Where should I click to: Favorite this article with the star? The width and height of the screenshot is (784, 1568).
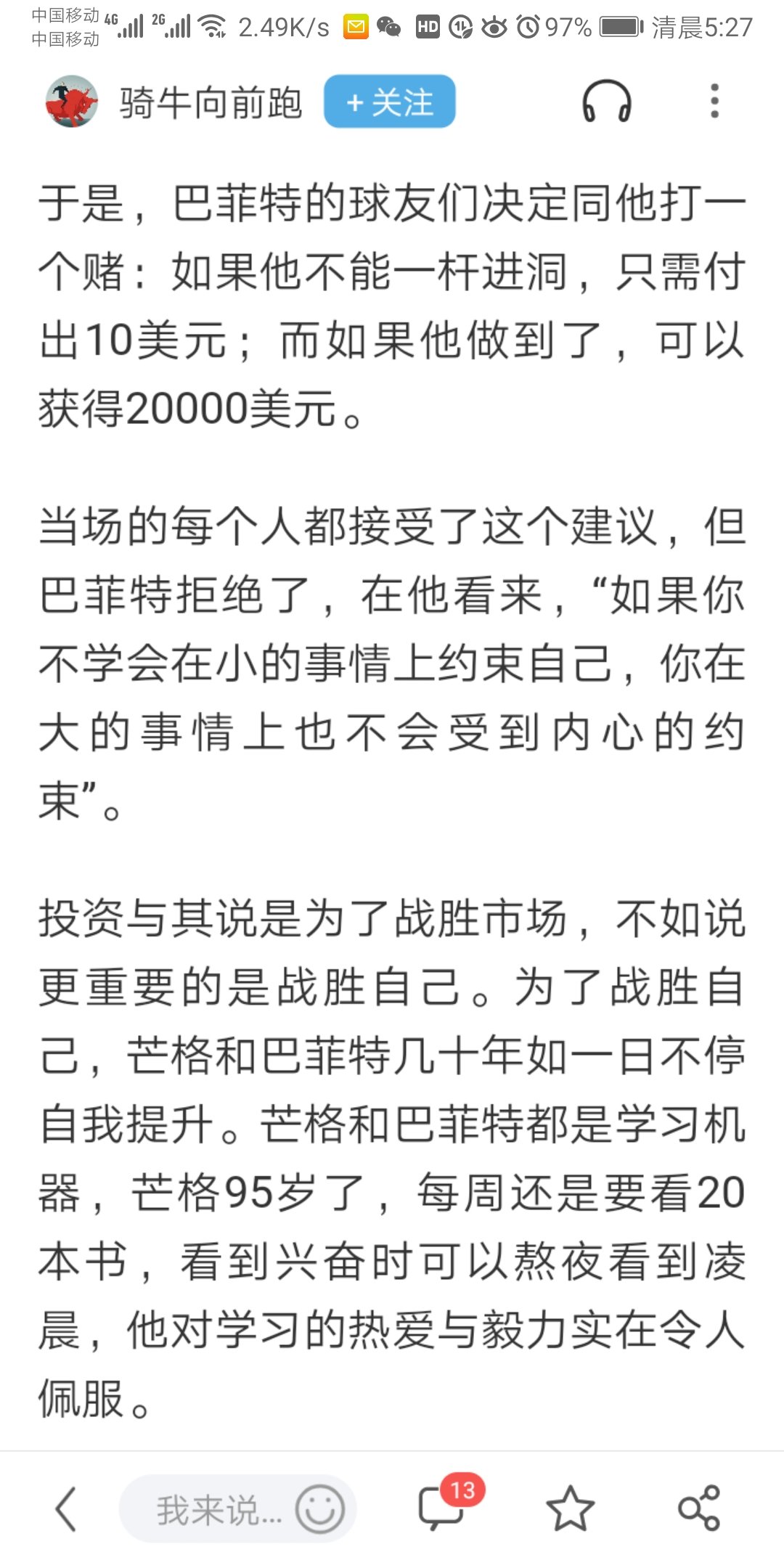(570, 1509)
